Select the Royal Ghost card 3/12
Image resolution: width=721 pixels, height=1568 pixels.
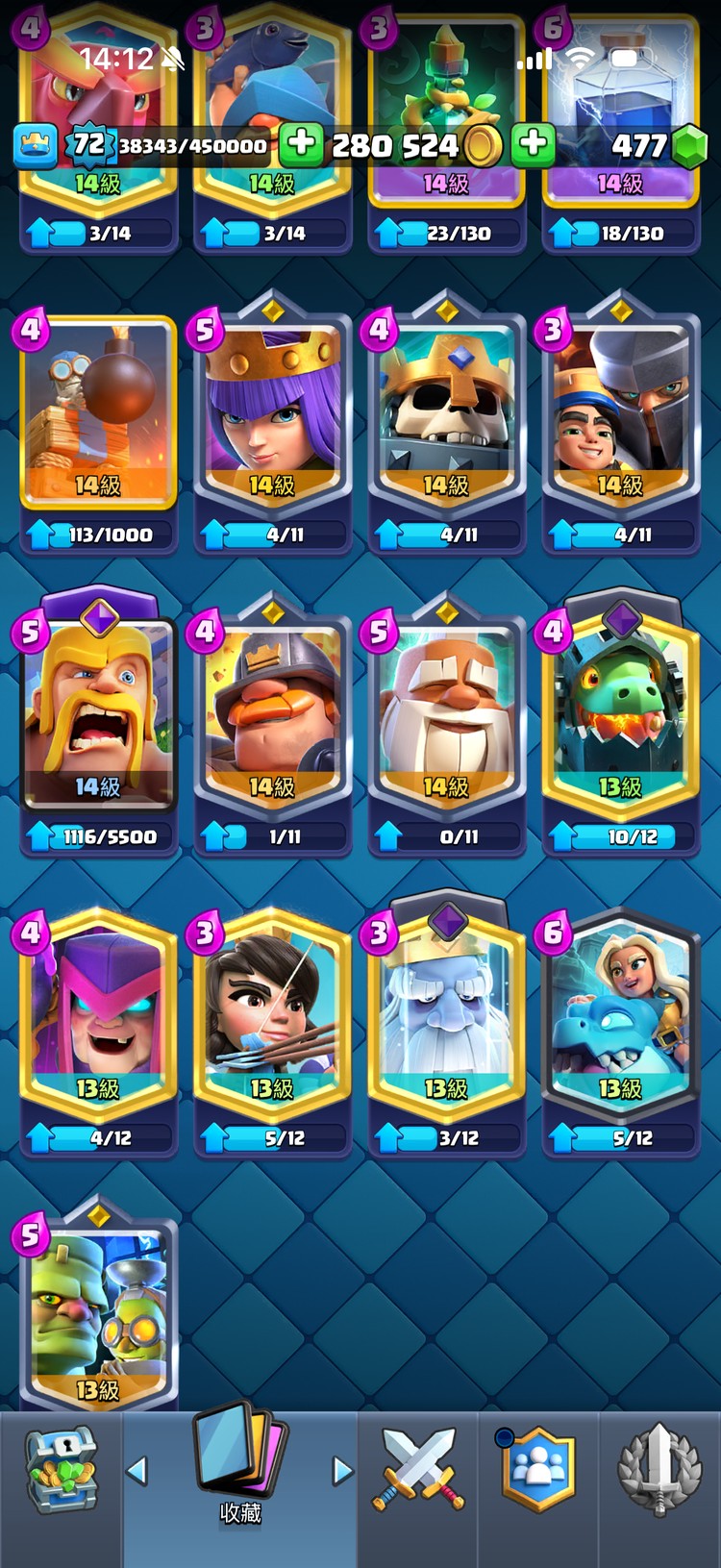(446, 1017)
